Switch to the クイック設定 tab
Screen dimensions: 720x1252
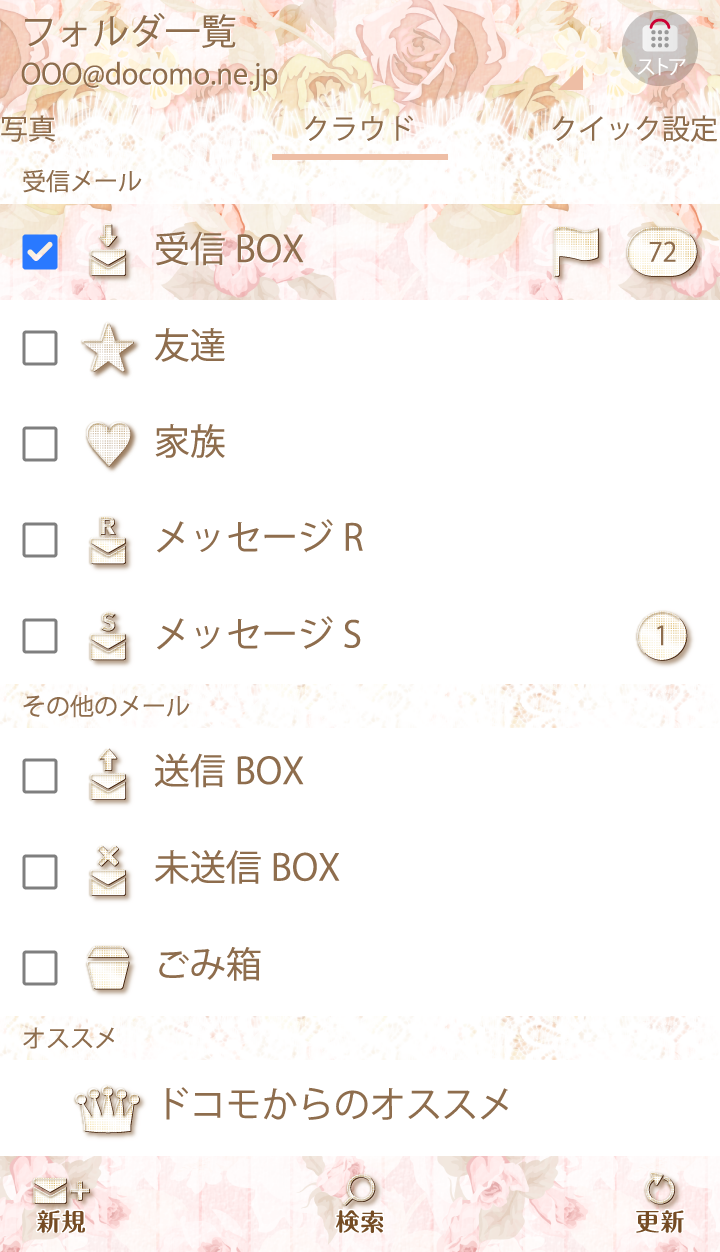634,129
